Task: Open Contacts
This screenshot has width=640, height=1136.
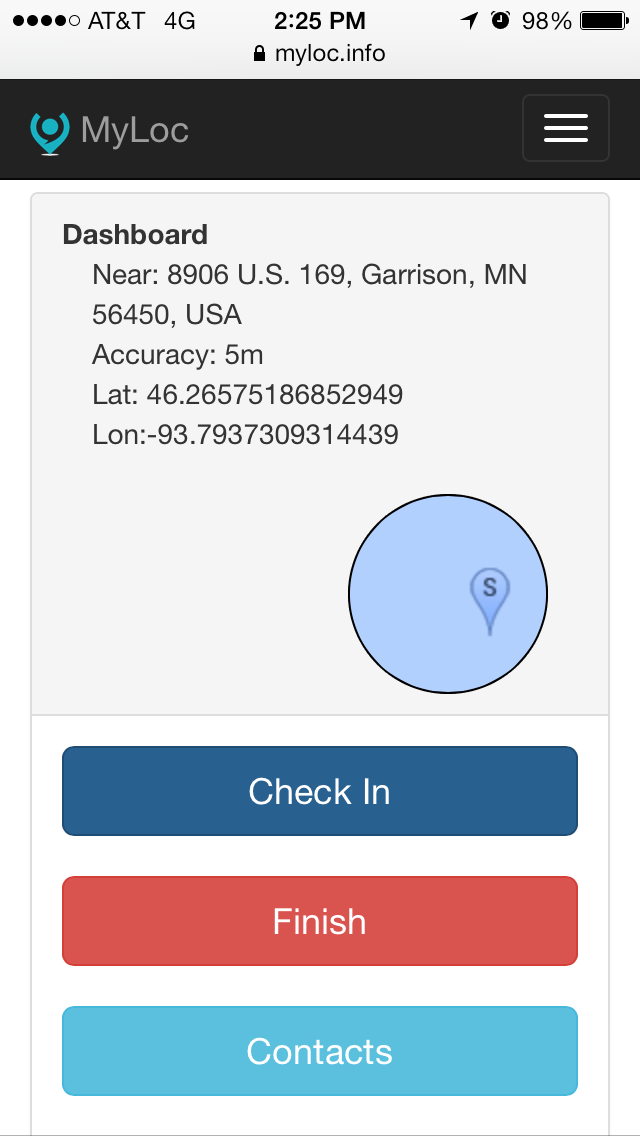Action: pos(320,1051)
